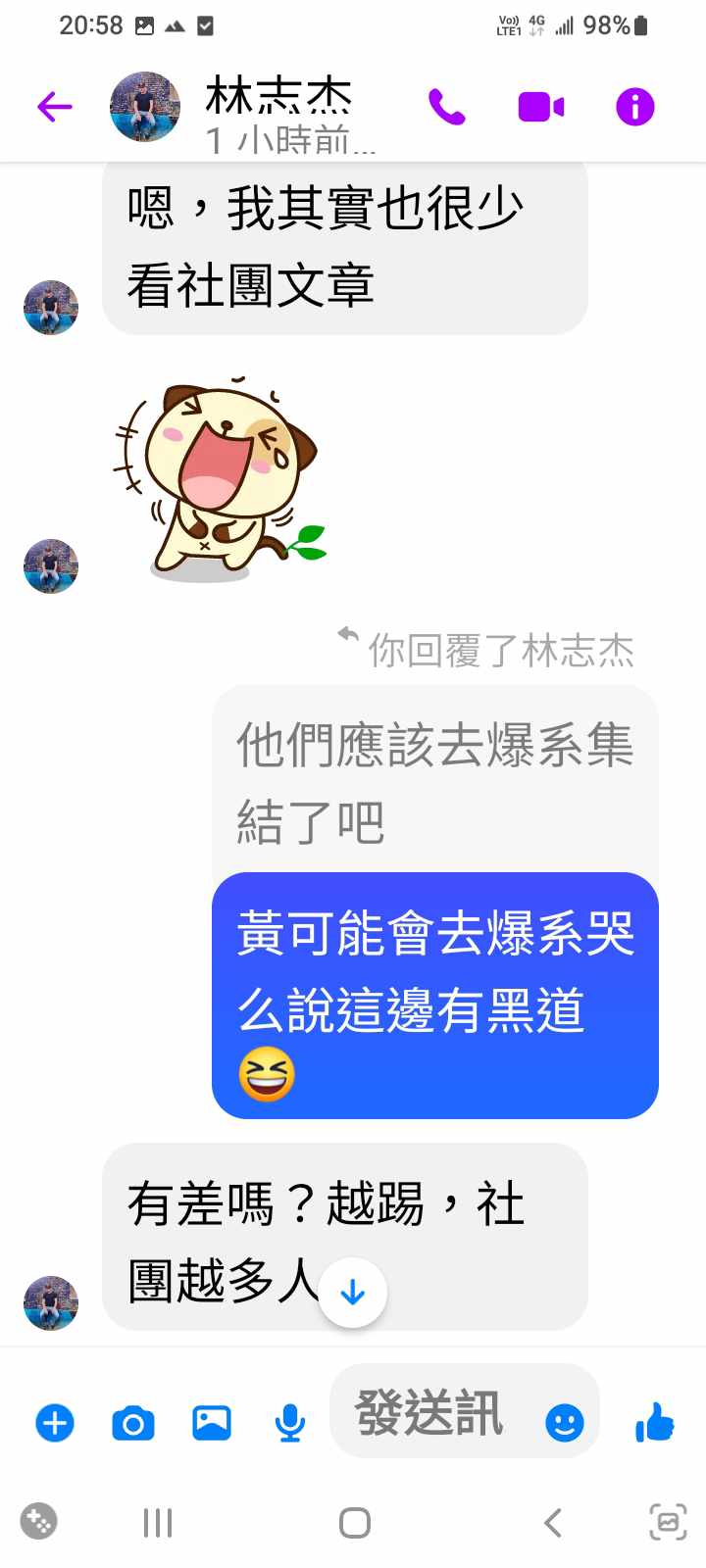Tap the system back navigation button

[x=553, y=1522]
